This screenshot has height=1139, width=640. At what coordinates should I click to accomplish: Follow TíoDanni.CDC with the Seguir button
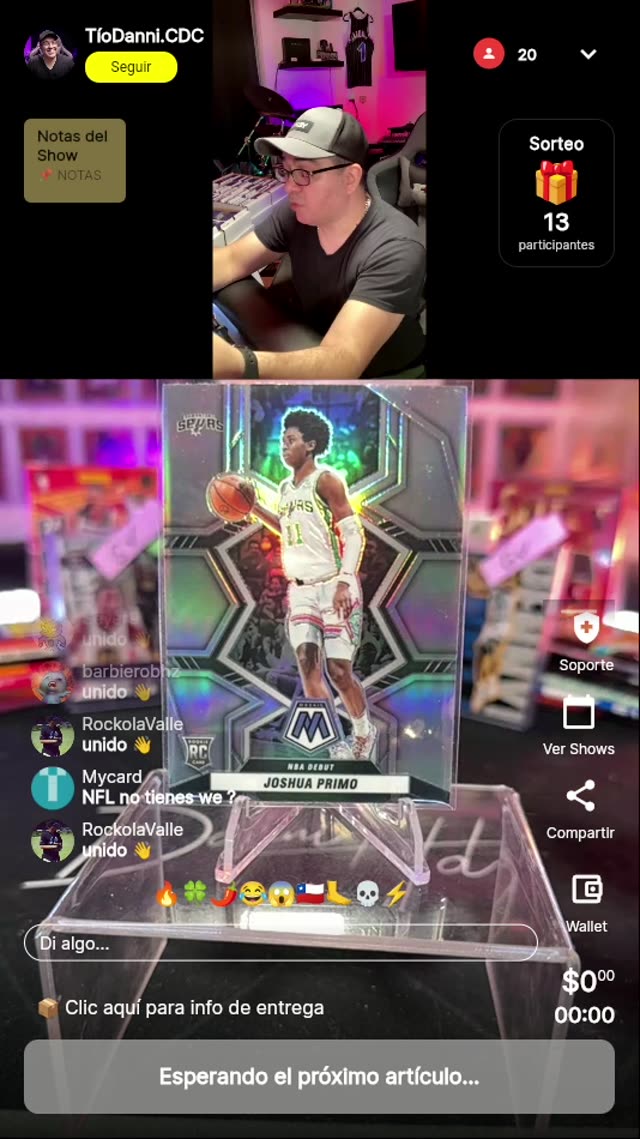pyautogui.click(x=131, y=67)
